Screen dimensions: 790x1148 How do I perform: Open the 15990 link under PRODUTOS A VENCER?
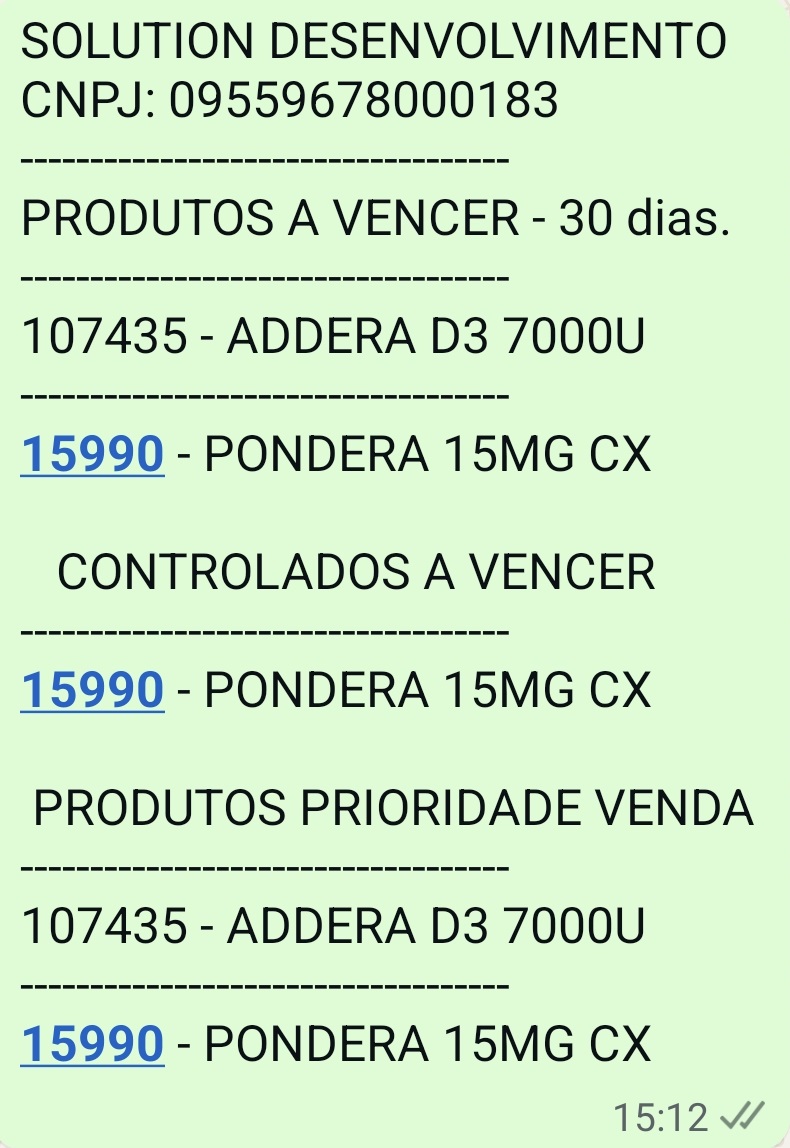click(x=92, y=456)
